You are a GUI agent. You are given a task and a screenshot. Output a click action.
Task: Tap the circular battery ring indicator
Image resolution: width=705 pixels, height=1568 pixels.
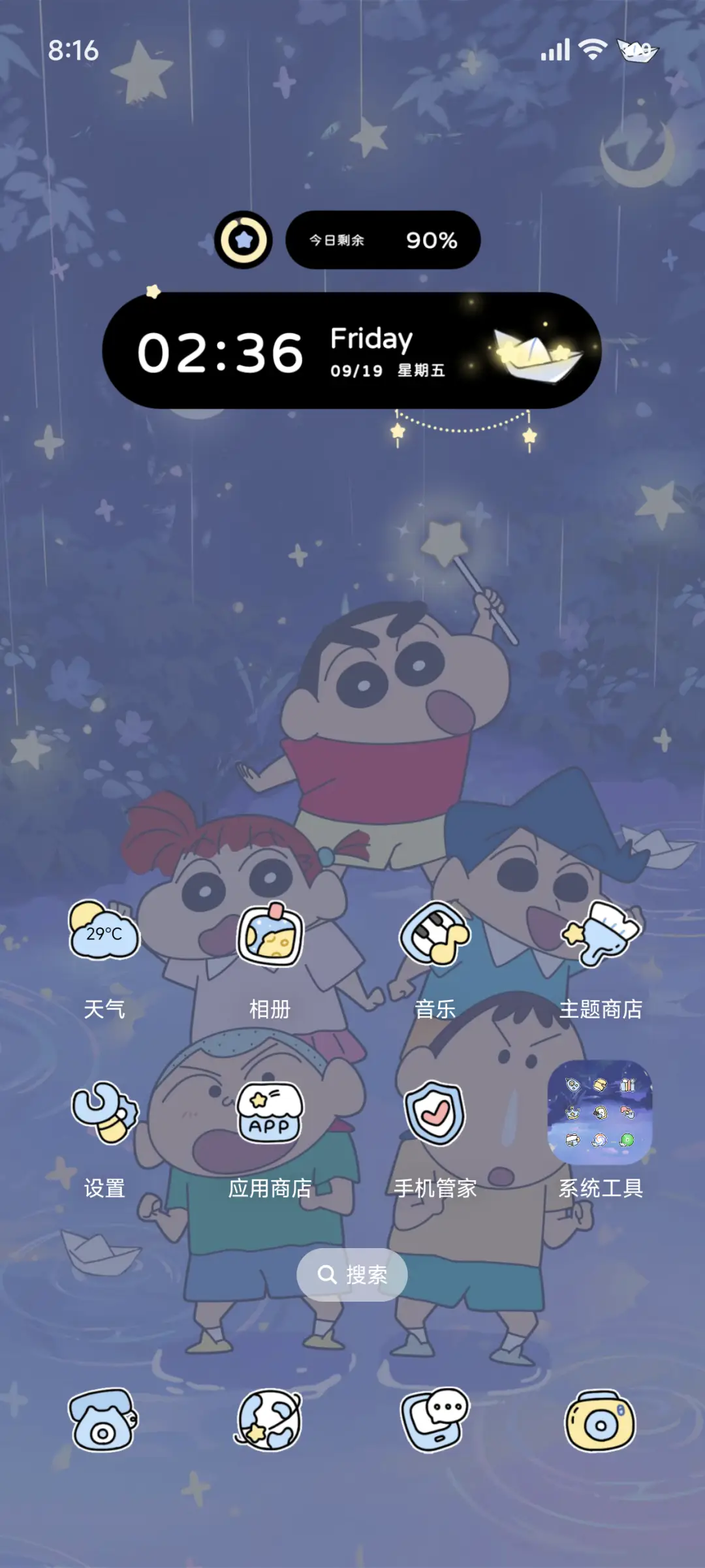[244, 240]
